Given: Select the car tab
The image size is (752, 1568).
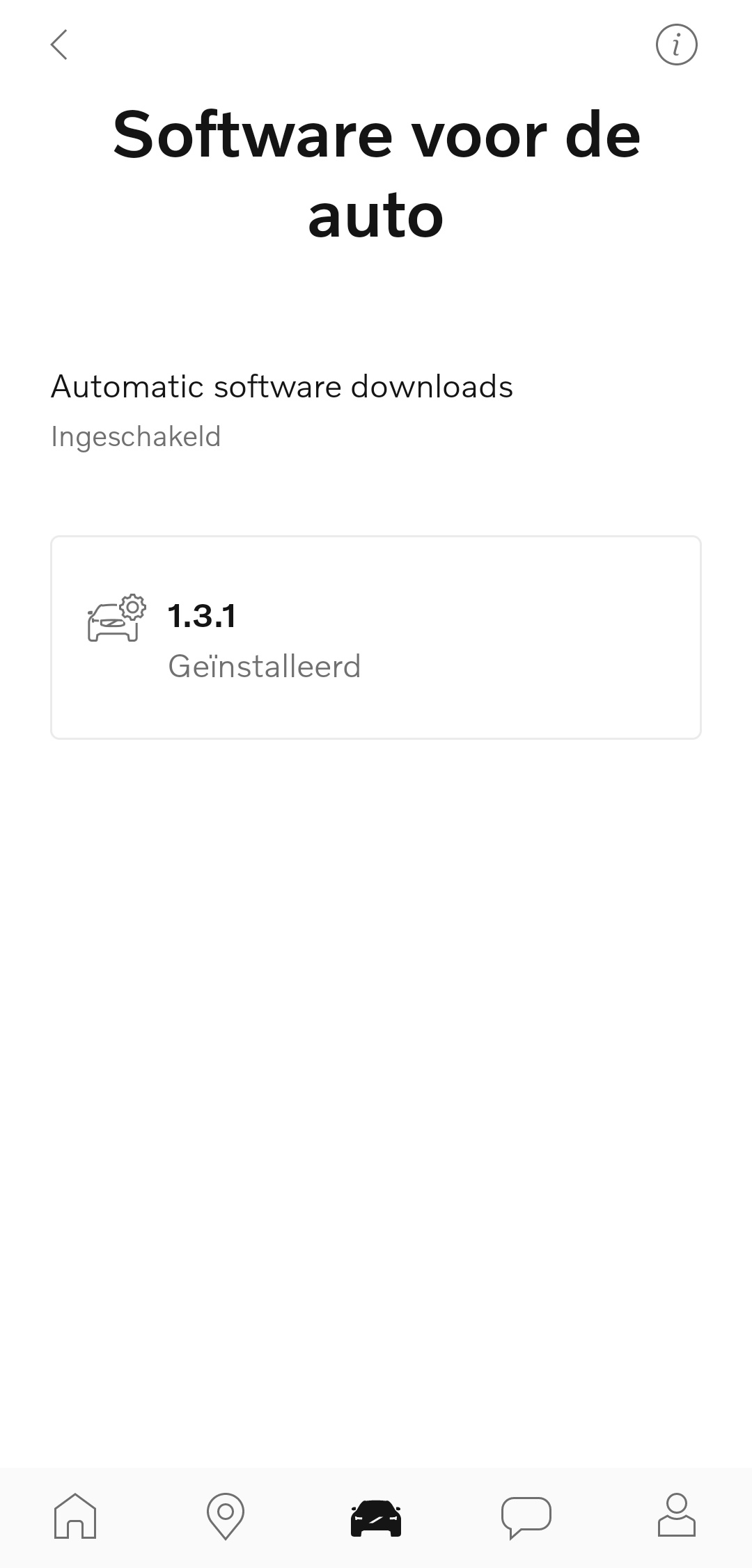Looking at the screenshot, I should point(376,1517).
